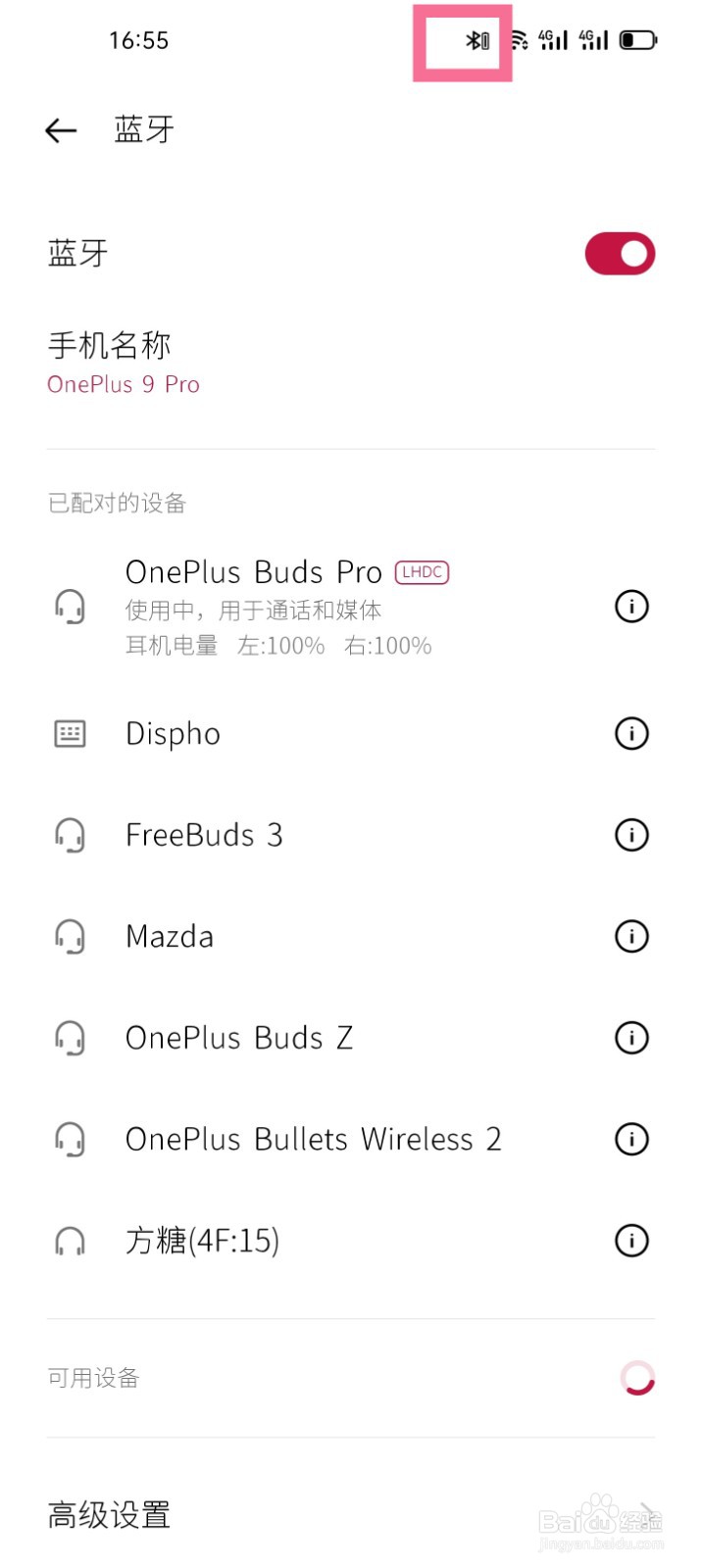Turn off the 蓝牙 switch

pyautogui.click(x=620, y=254)
